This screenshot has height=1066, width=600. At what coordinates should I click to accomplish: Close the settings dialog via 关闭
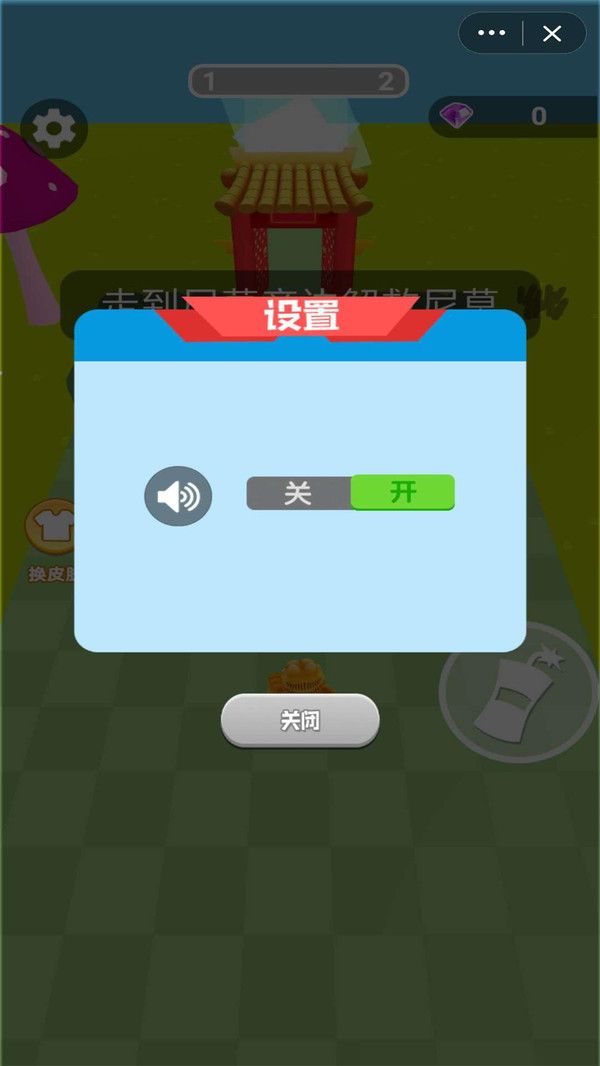300,720
